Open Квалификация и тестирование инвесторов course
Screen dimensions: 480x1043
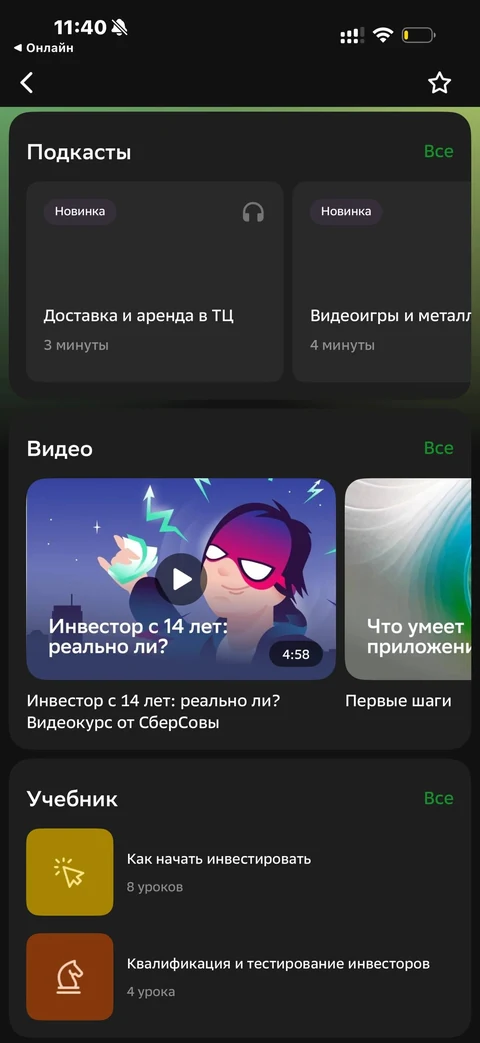(x=239, y=976)
